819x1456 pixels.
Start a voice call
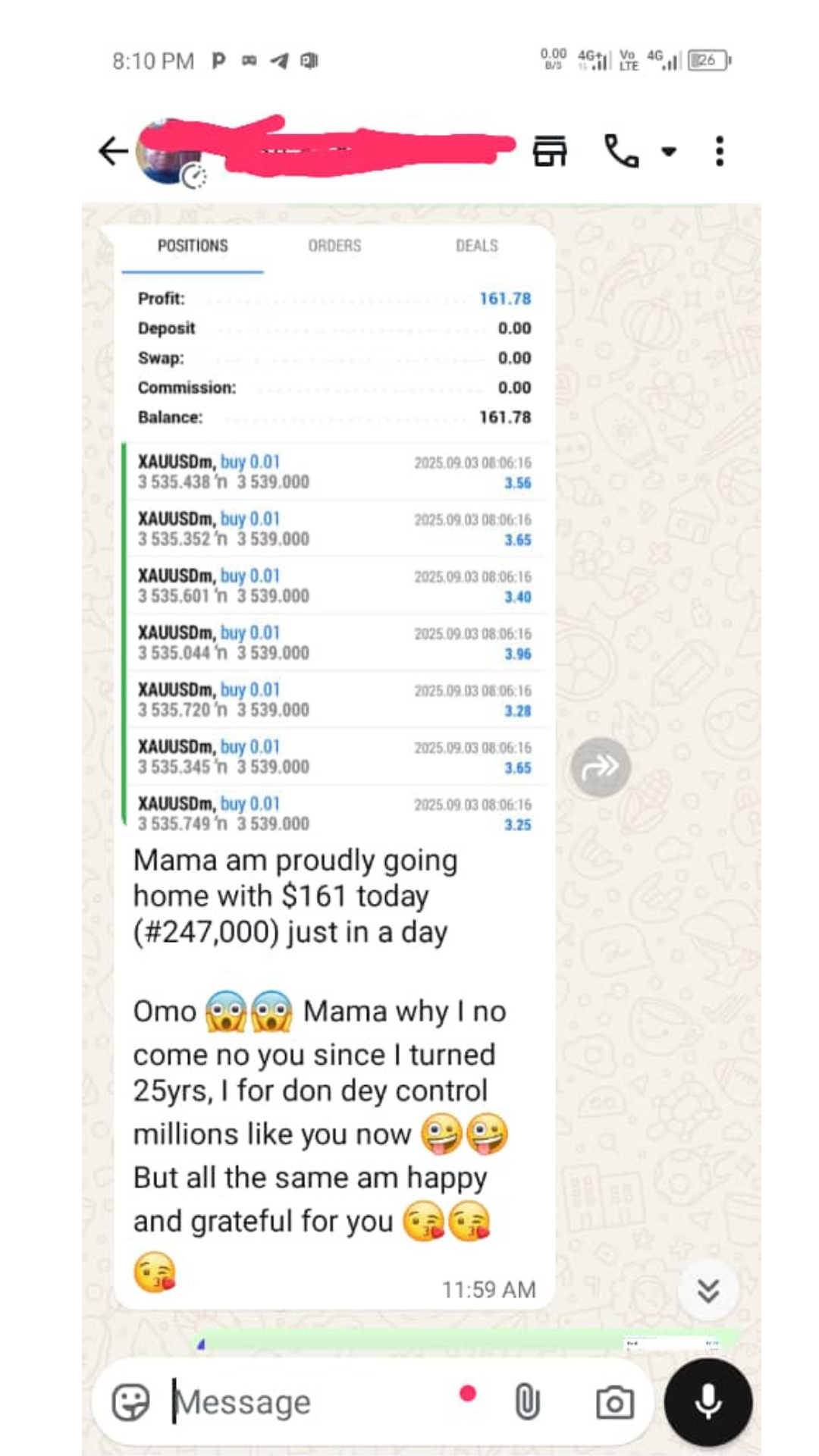[620, 151]
